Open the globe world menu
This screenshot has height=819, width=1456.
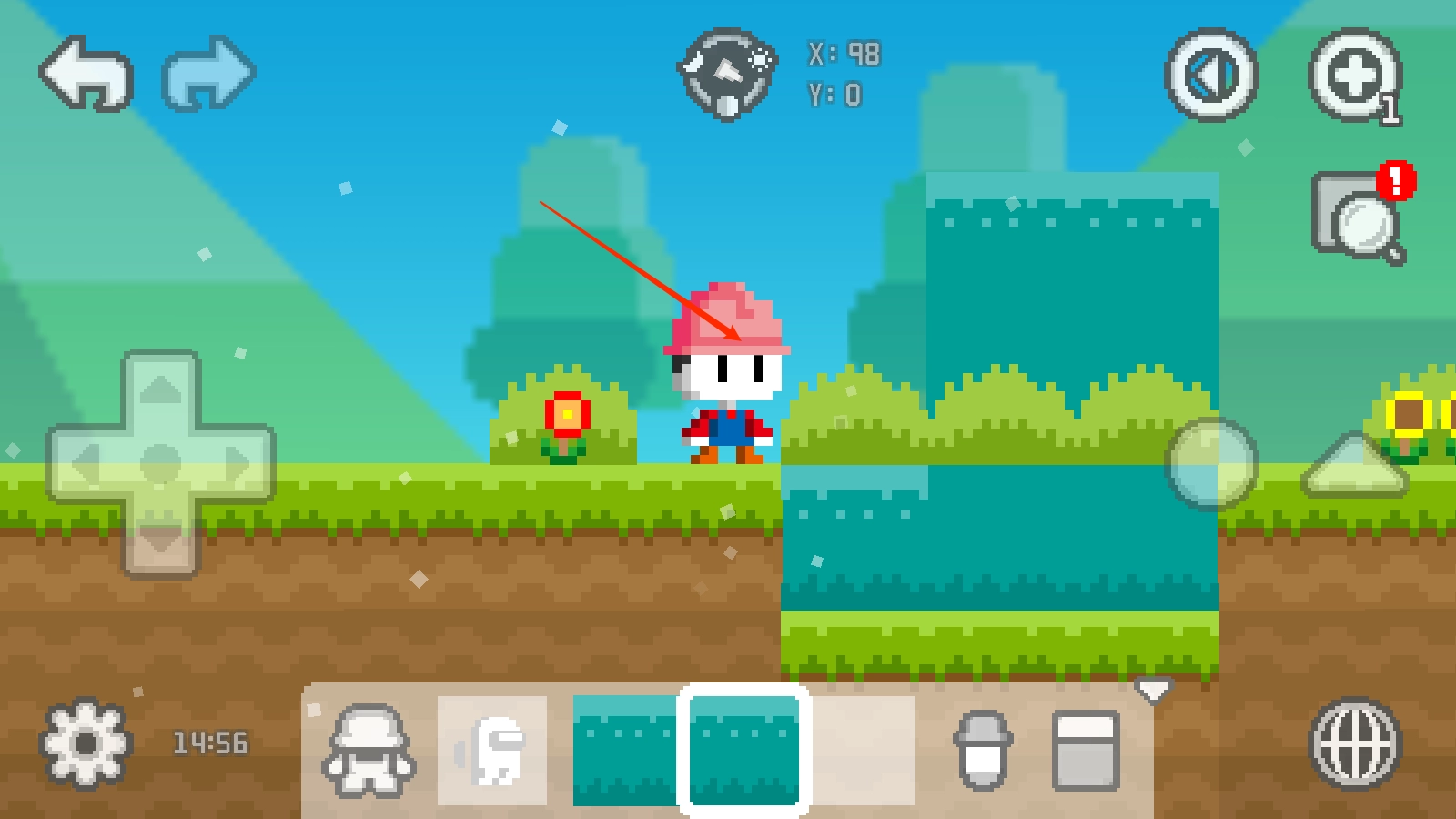click(x=1355, y=743)
